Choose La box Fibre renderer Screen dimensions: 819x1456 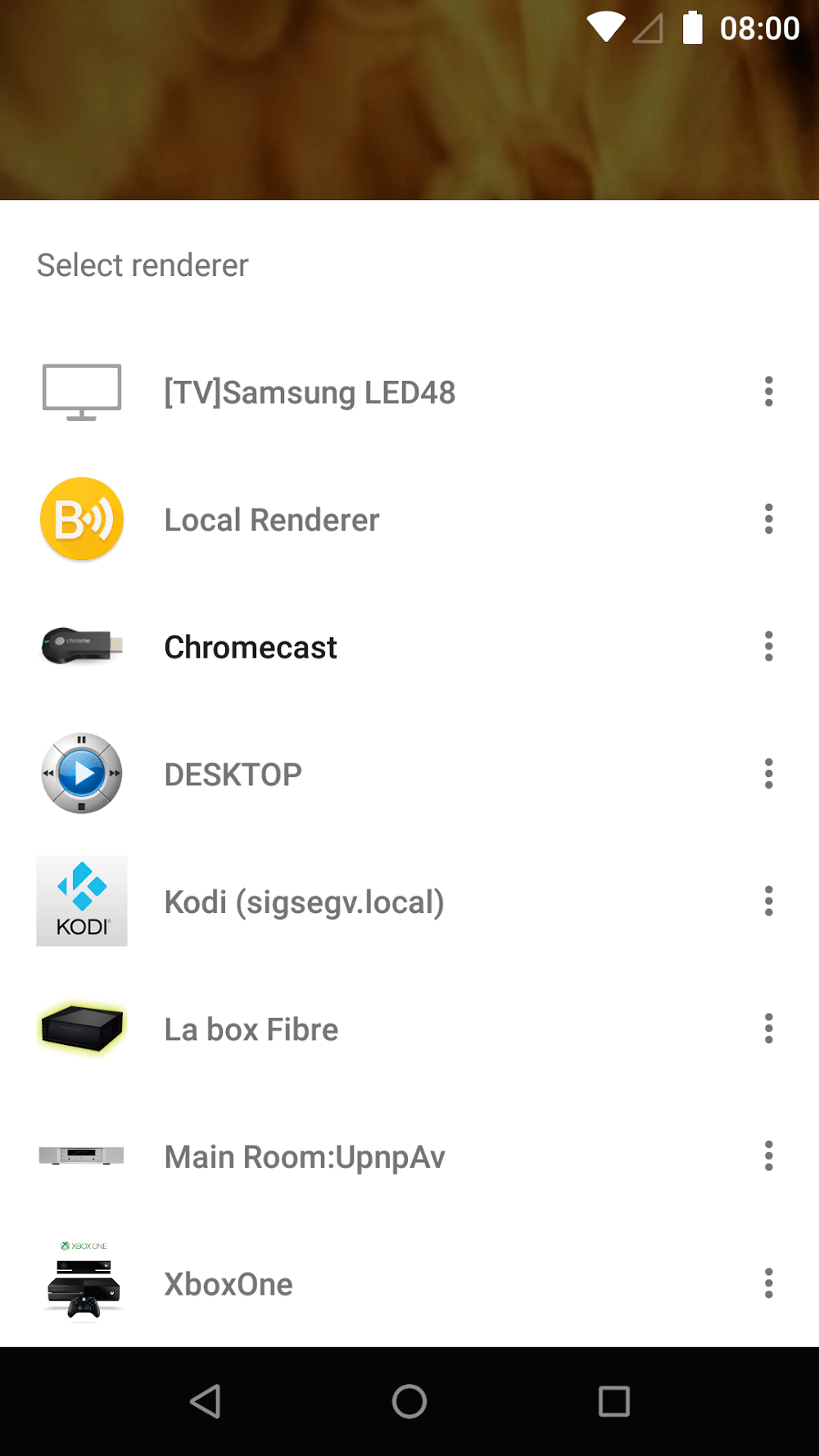tap(251, 1029)
